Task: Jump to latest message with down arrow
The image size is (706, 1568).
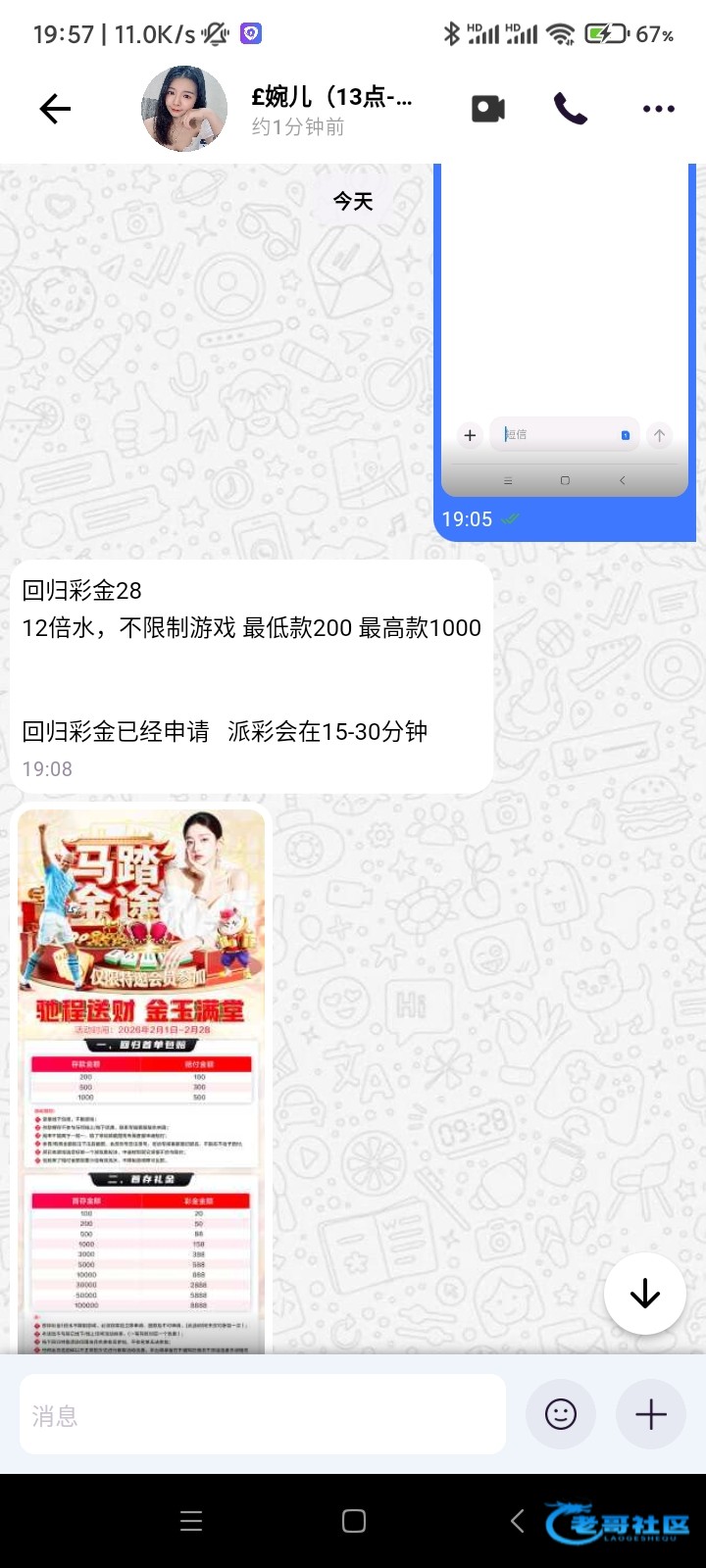Action: 644,1294
